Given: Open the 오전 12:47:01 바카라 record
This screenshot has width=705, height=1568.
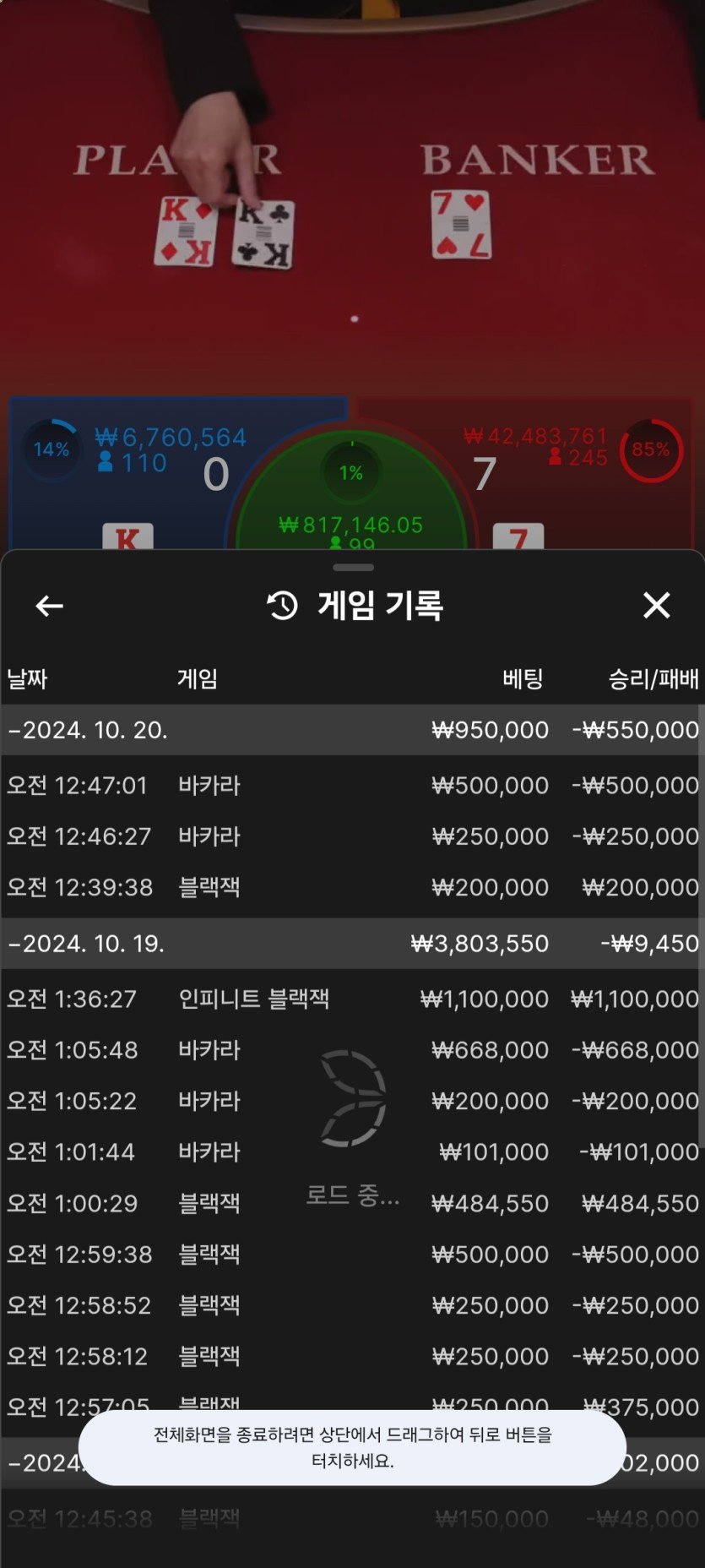Looking at the screenshot, I should pos(352,786).
